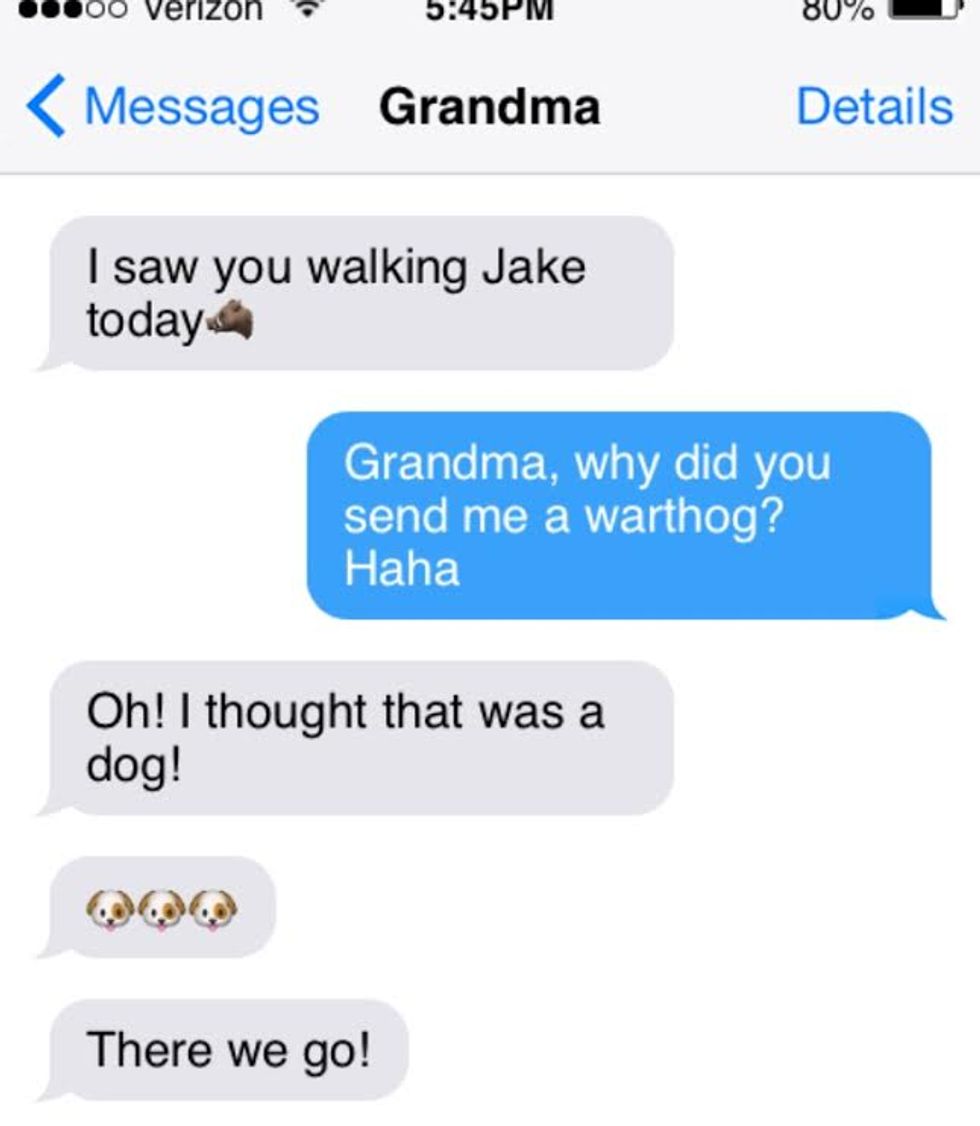Open Details for the Grandma conversation
Image resolution: width=980 pixels, height=1126 pixels.
pos(873,107)
